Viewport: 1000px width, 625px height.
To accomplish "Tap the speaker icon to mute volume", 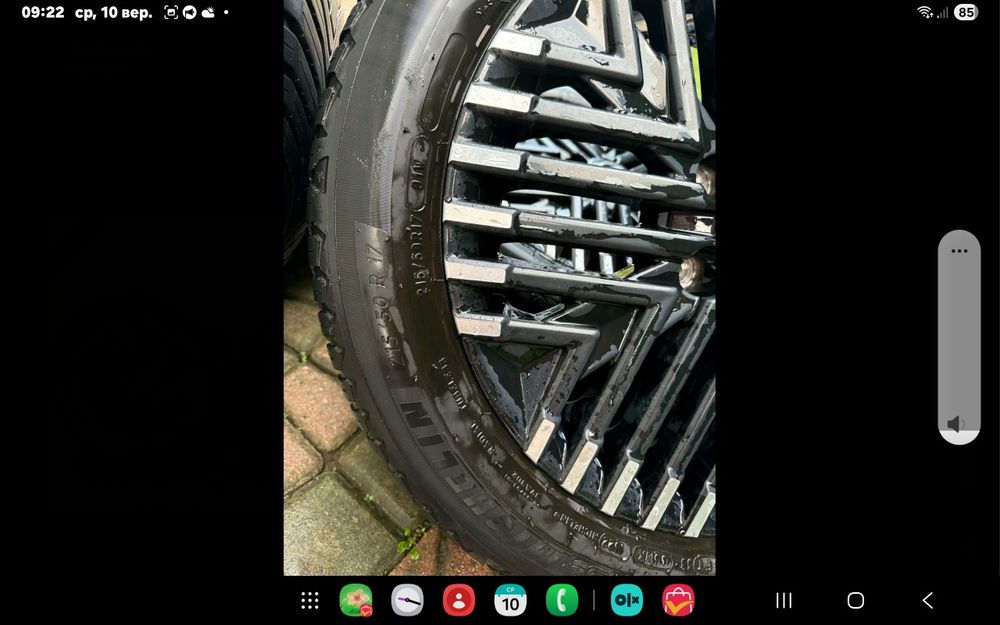I will [957, 424].
